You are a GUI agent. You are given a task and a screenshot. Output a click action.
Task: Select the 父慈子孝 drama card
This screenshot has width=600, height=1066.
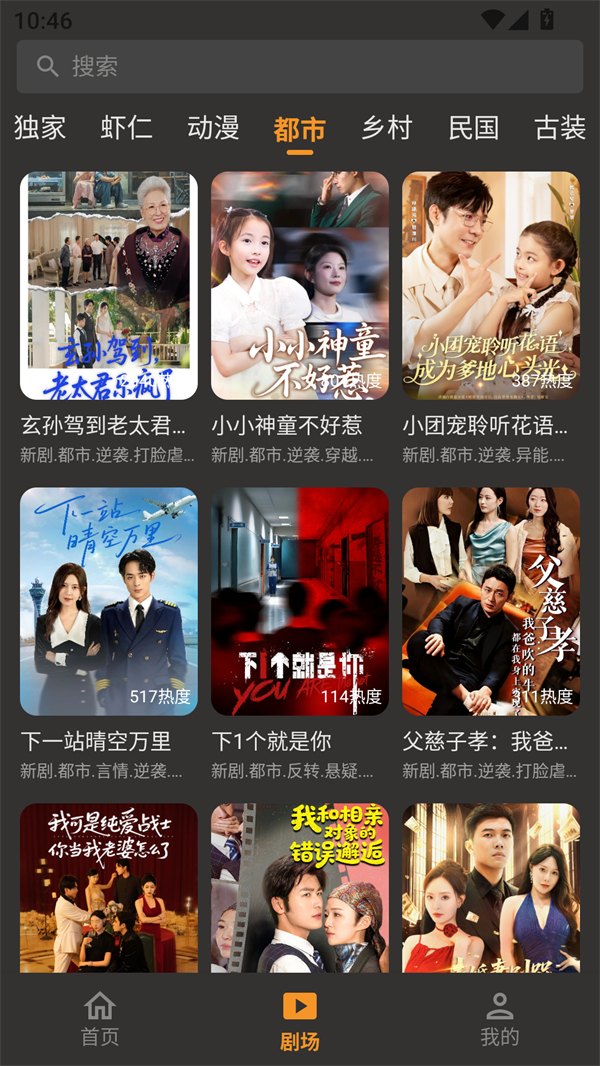(x=491, y=601)
